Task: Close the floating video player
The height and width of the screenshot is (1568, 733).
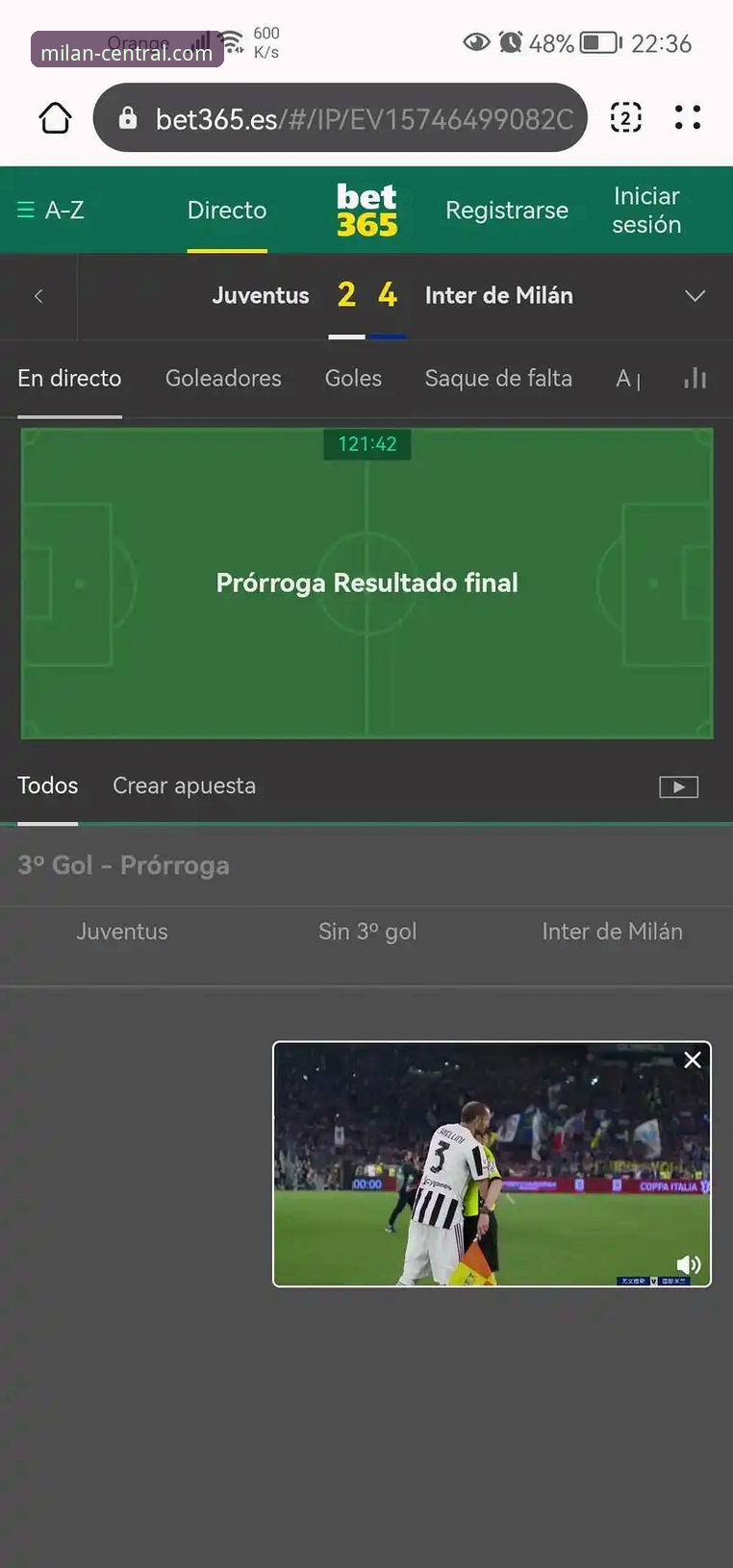Action: pos(693,1060)
